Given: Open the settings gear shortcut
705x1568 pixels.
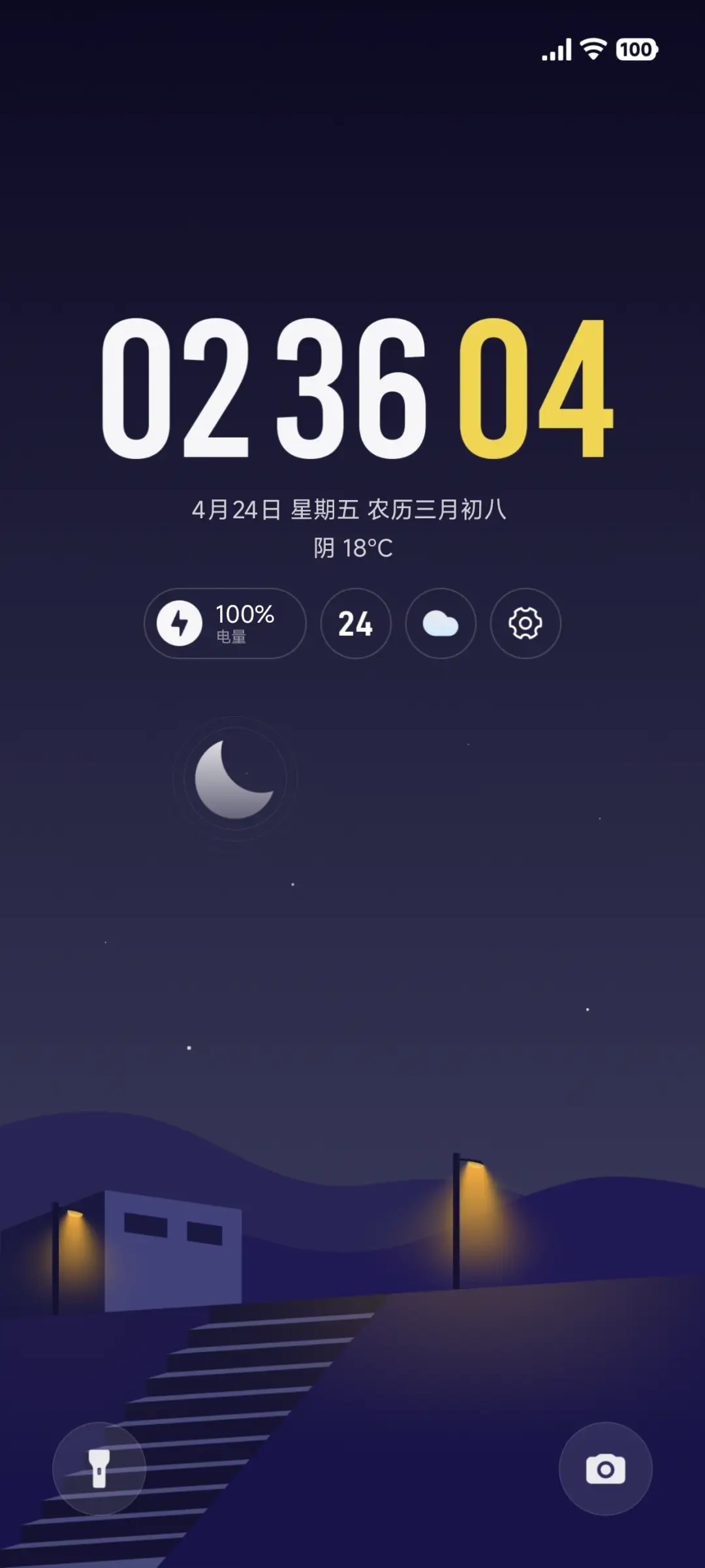Looking at the screenshot, I should tap(525, 624).
